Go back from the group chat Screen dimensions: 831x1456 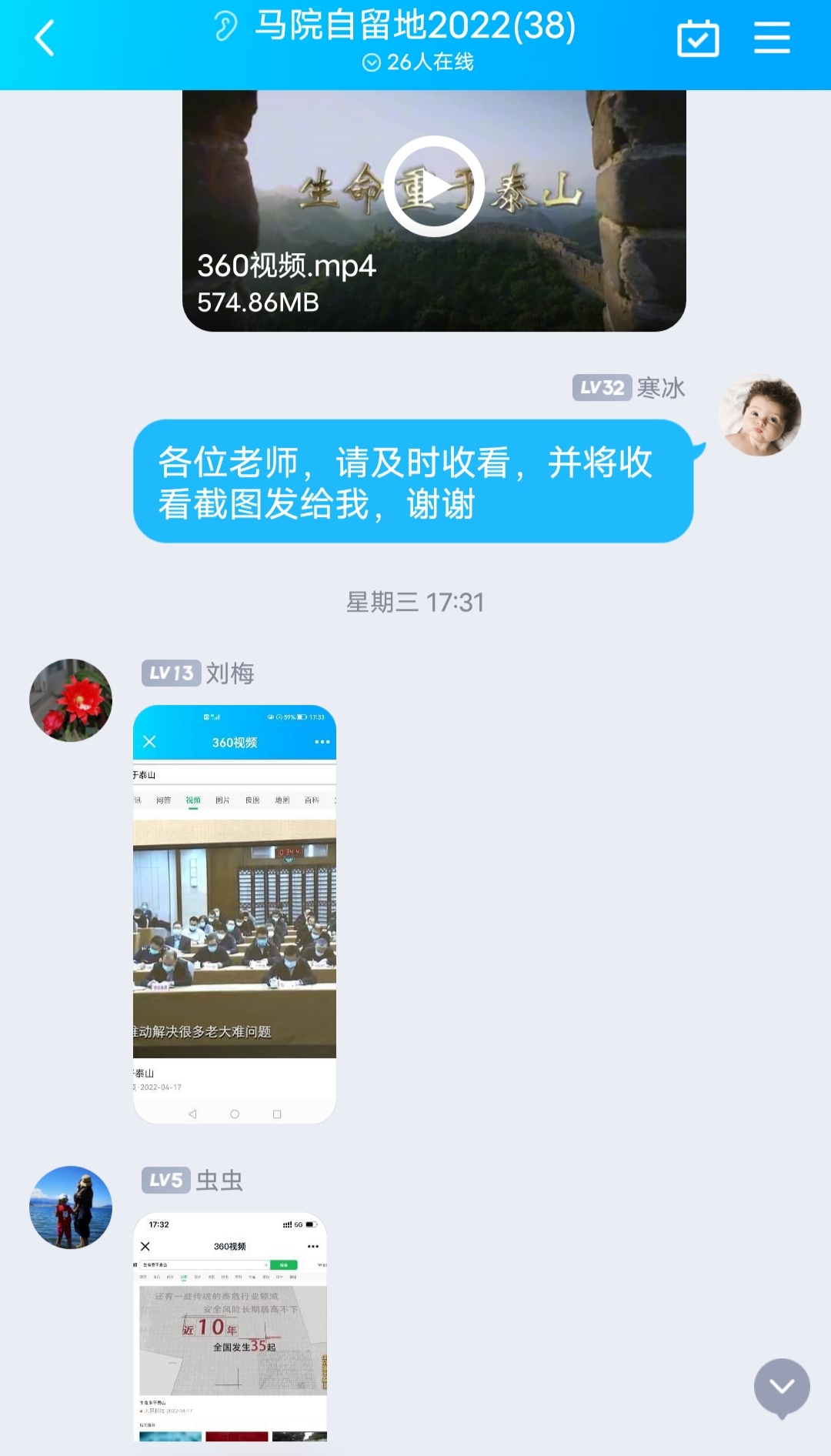(45, 38)
